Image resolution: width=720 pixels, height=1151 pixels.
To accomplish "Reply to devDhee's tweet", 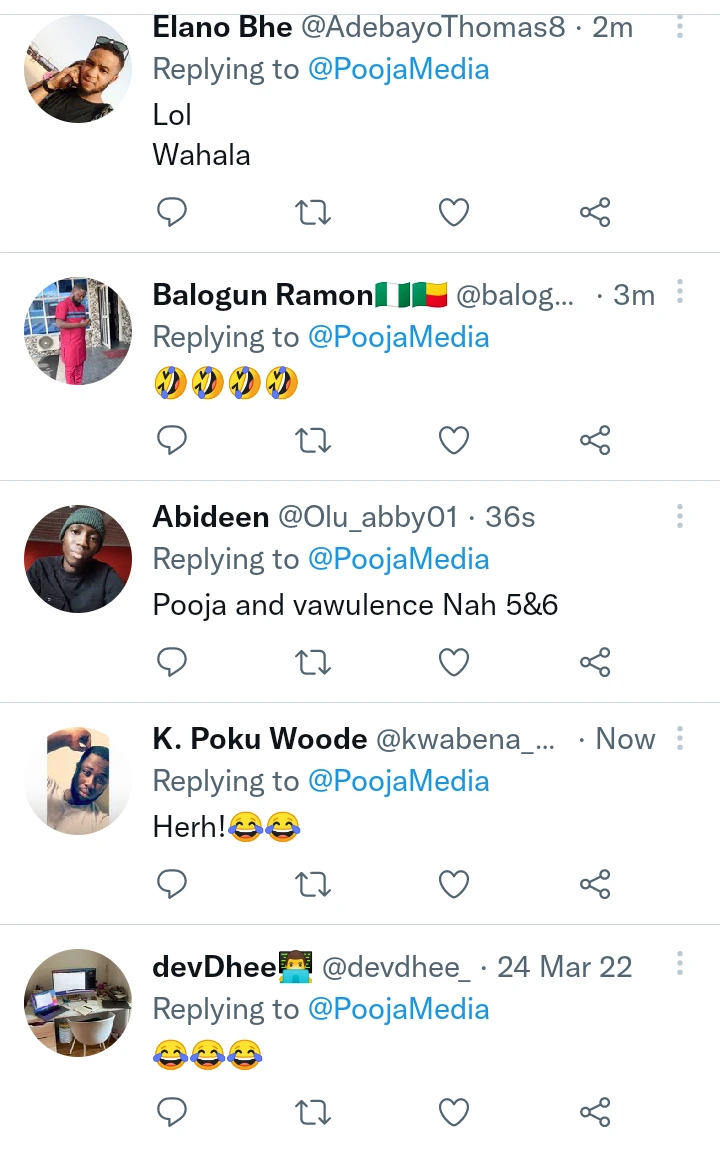I will pos(173,1111).
